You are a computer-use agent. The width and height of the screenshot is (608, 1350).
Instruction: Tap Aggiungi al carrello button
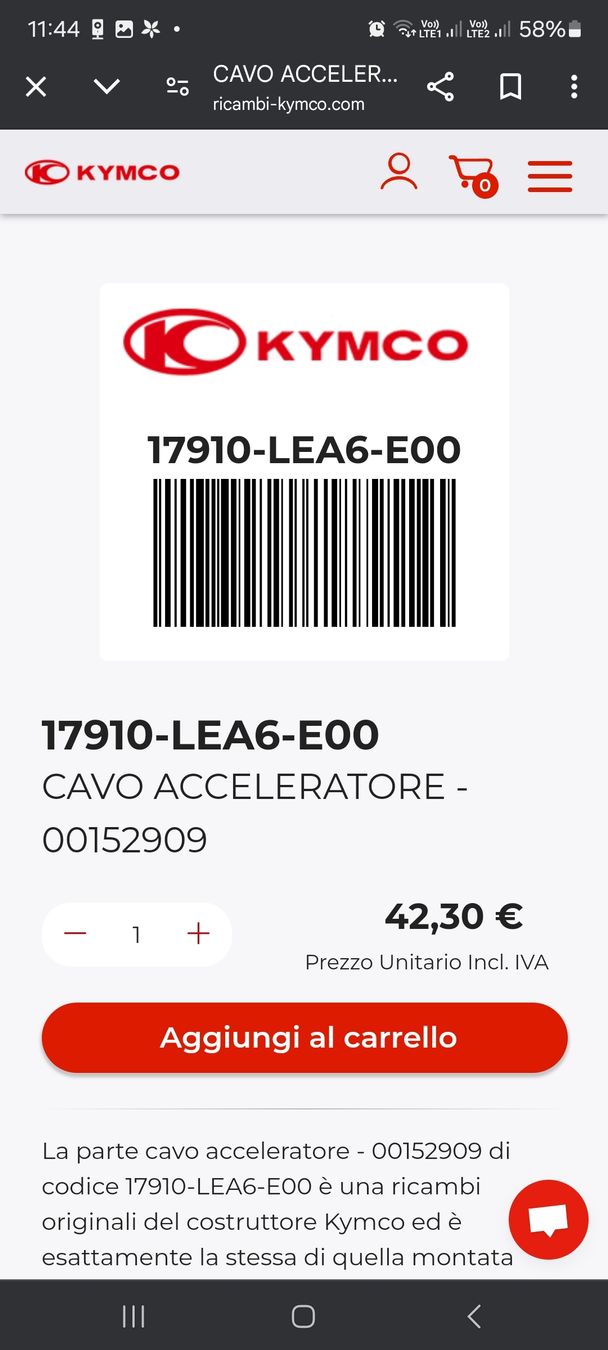304,1037
